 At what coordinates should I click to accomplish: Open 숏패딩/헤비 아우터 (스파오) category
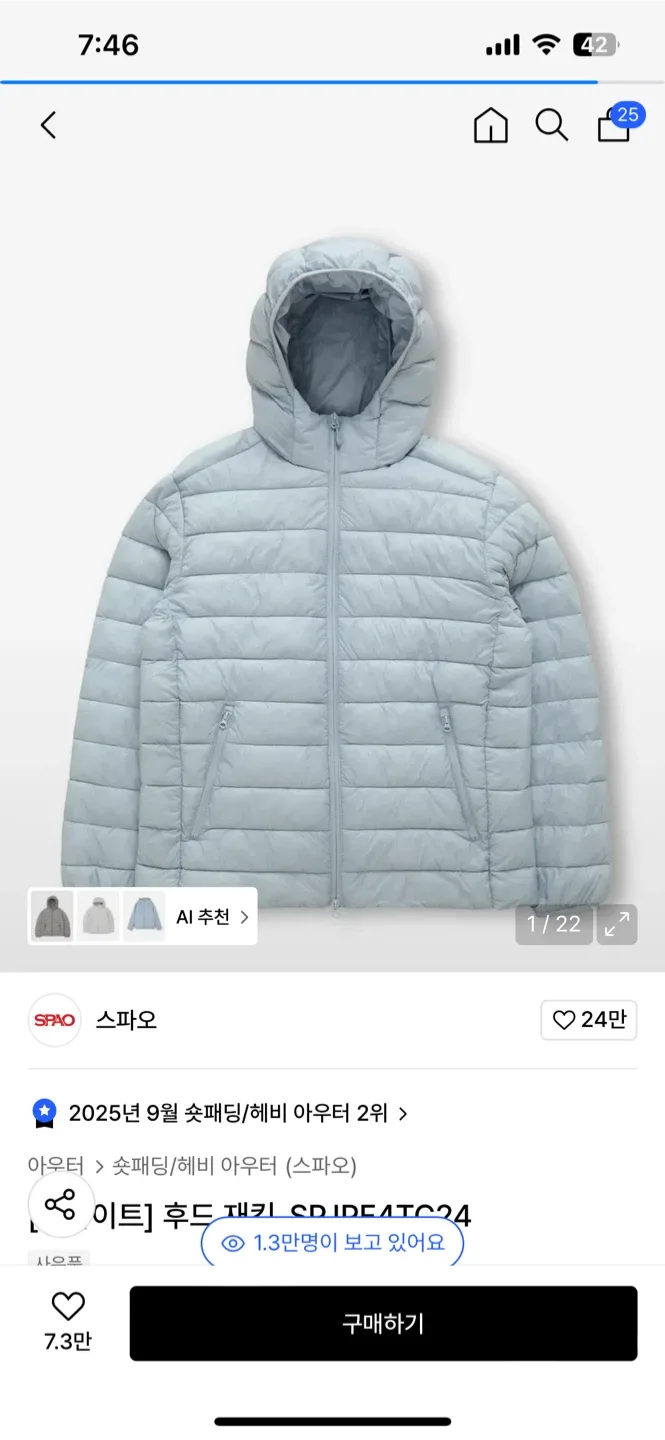[234, 1166]
